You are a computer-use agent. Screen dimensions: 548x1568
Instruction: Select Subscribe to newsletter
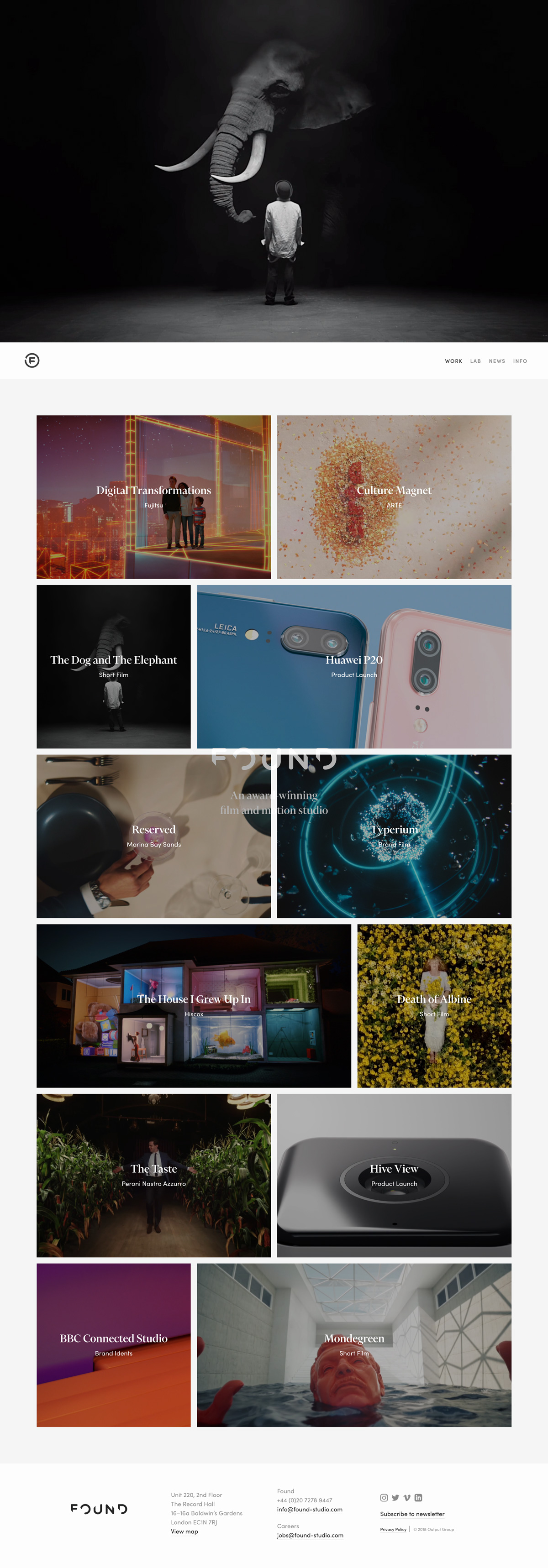coord(412,1514)
